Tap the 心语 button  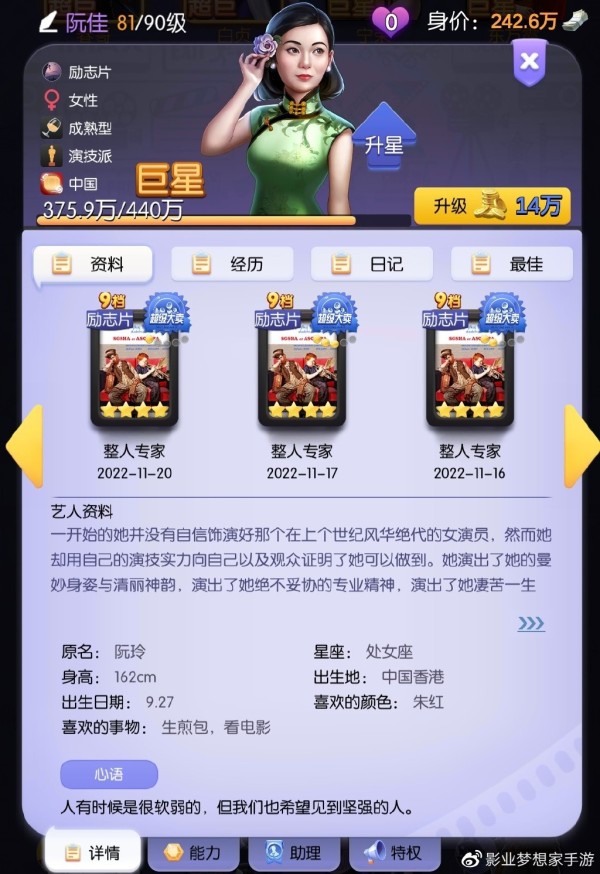[x=109, y=774]
